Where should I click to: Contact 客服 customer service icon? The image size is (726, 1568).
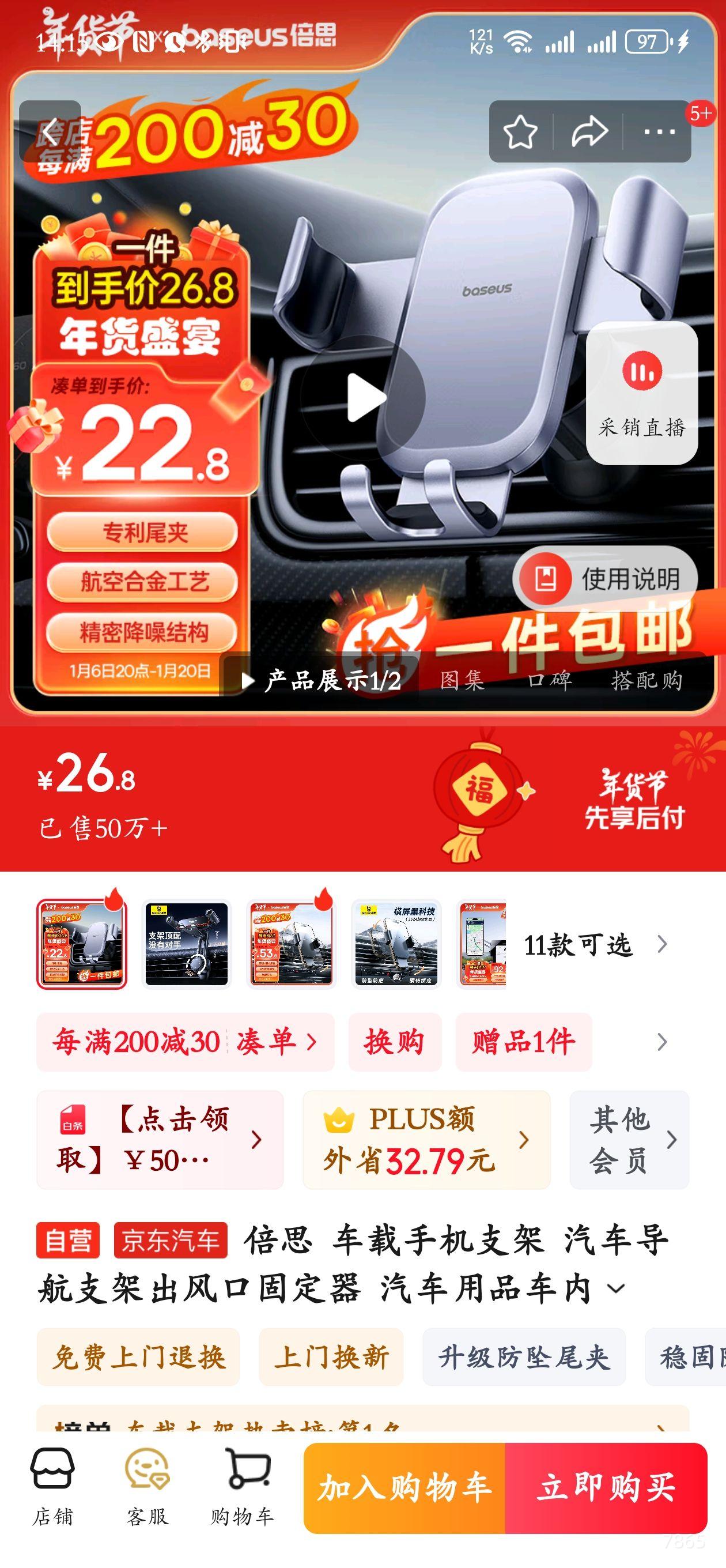pyautogui.click(x=146, y=1492)
